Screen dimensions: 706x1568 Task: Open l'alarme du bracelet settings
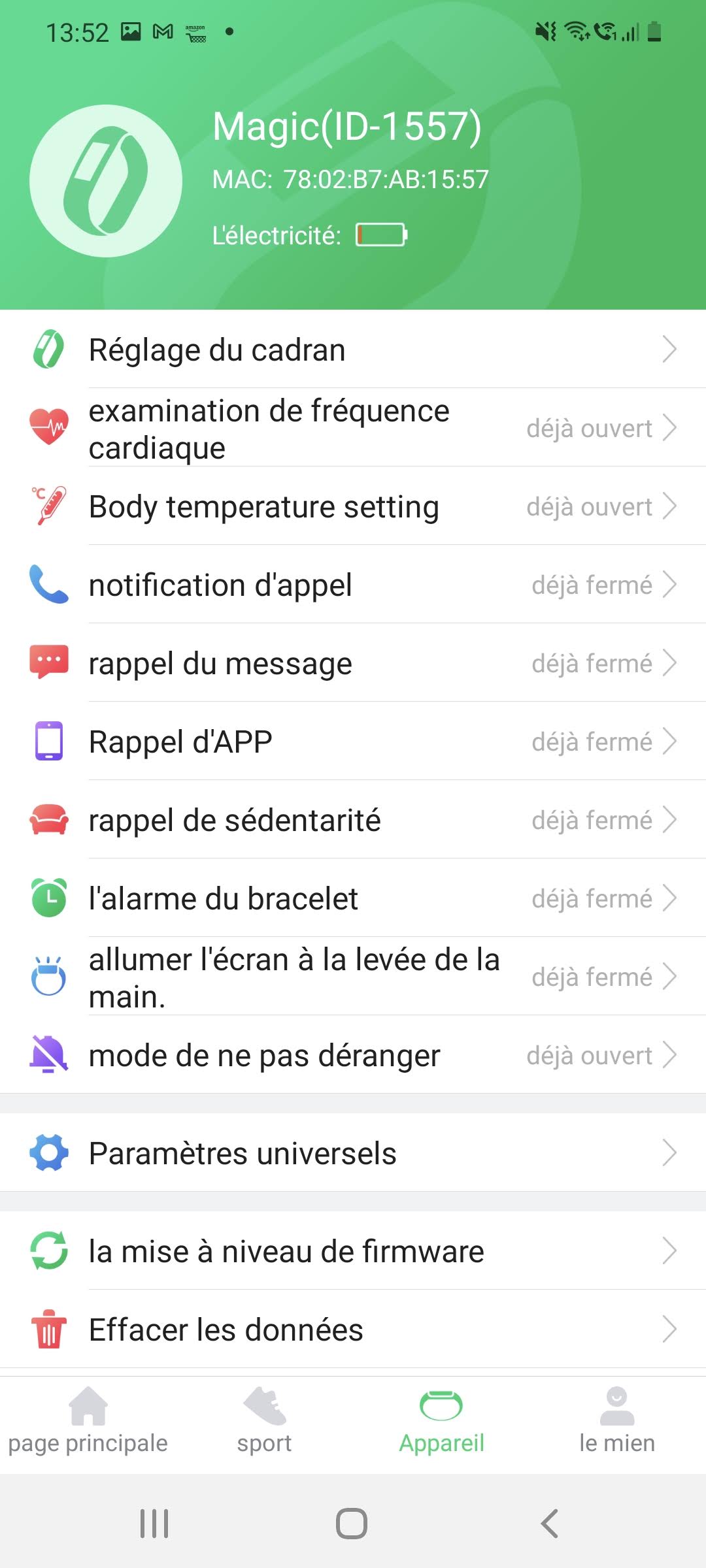(x=353, y=899)
